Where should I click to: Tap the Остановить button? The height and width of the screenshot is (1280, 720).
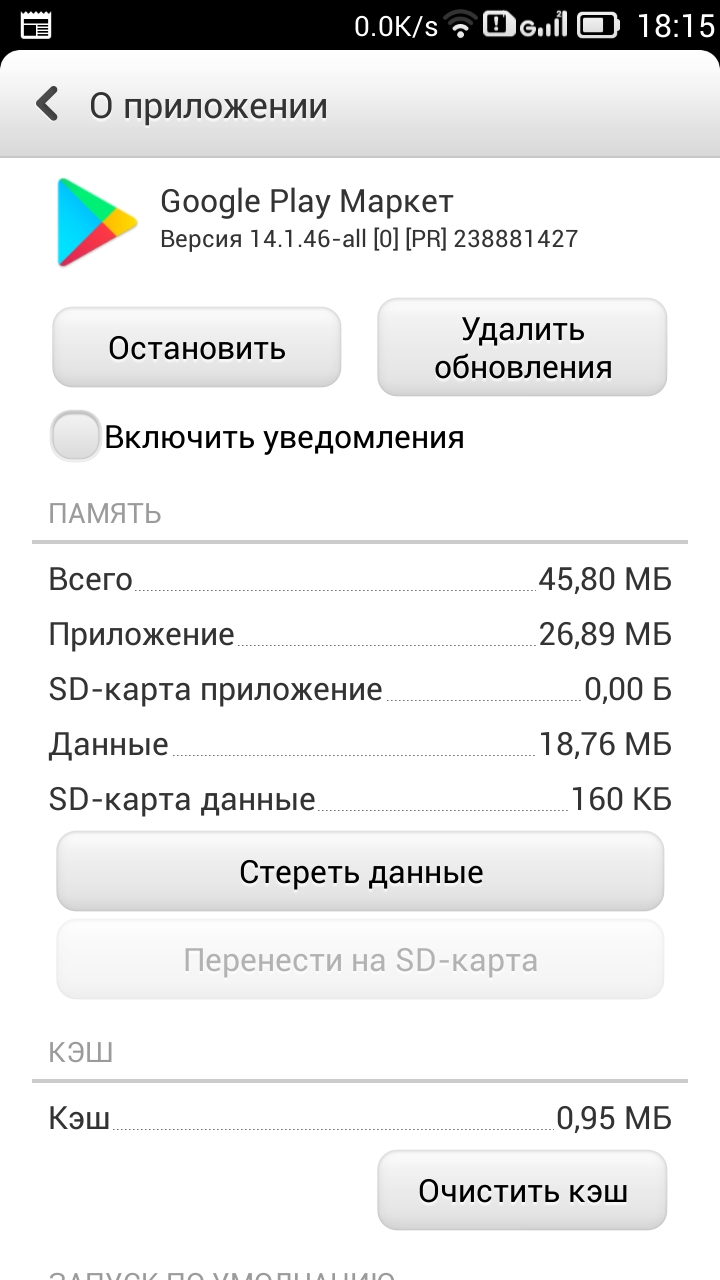pos(197,347)
